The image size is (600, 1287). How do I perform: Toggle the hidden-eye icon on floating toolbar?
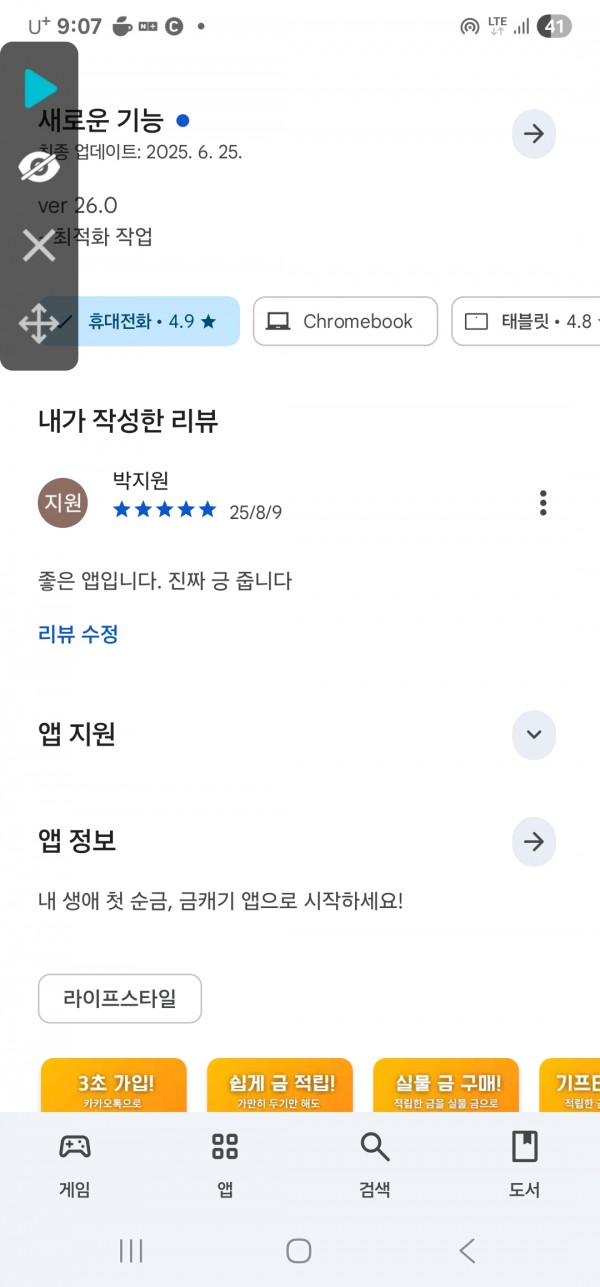click(x=39, y=167)
